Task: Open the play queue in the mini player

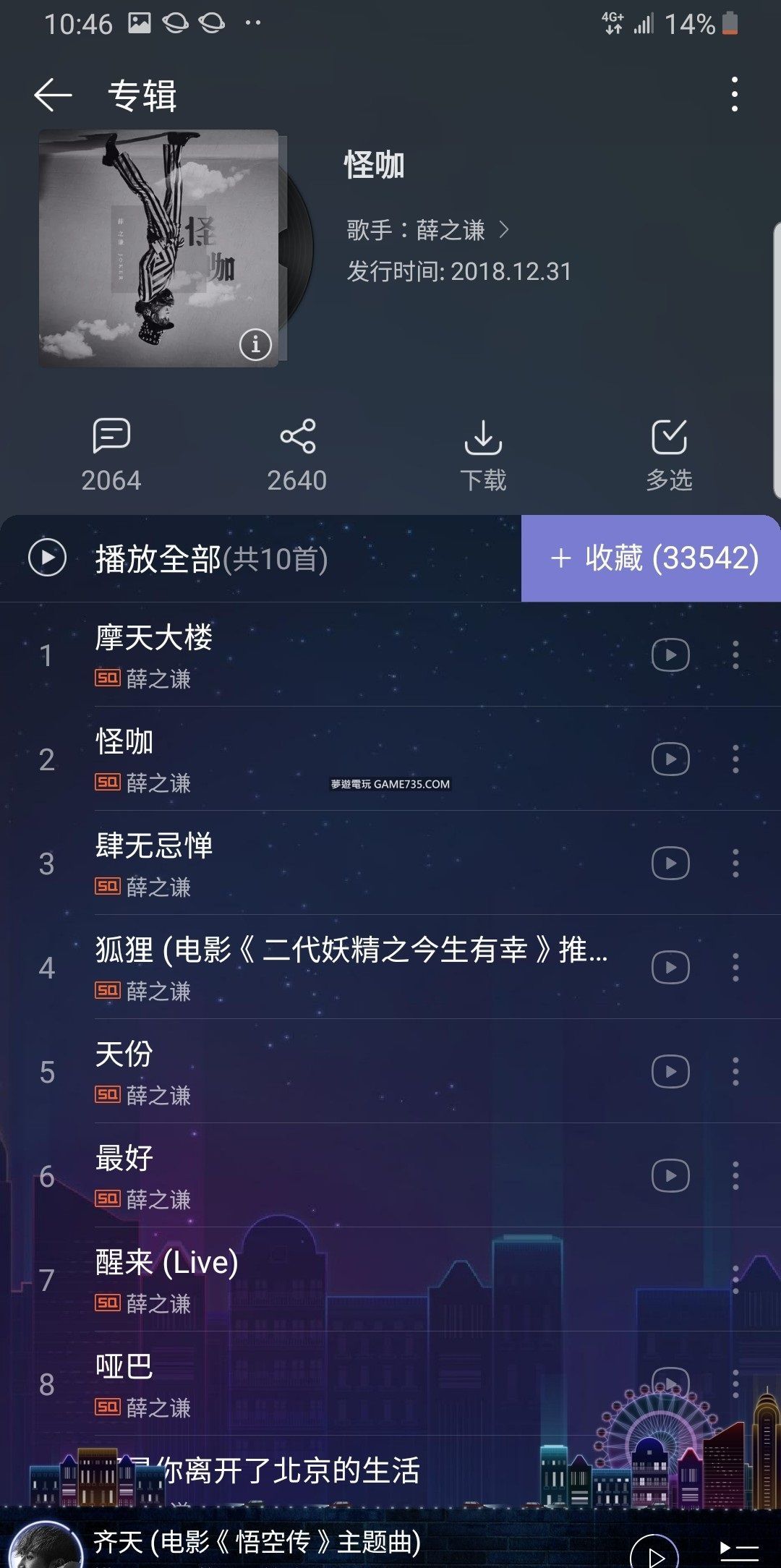Action: point(739,1551)
